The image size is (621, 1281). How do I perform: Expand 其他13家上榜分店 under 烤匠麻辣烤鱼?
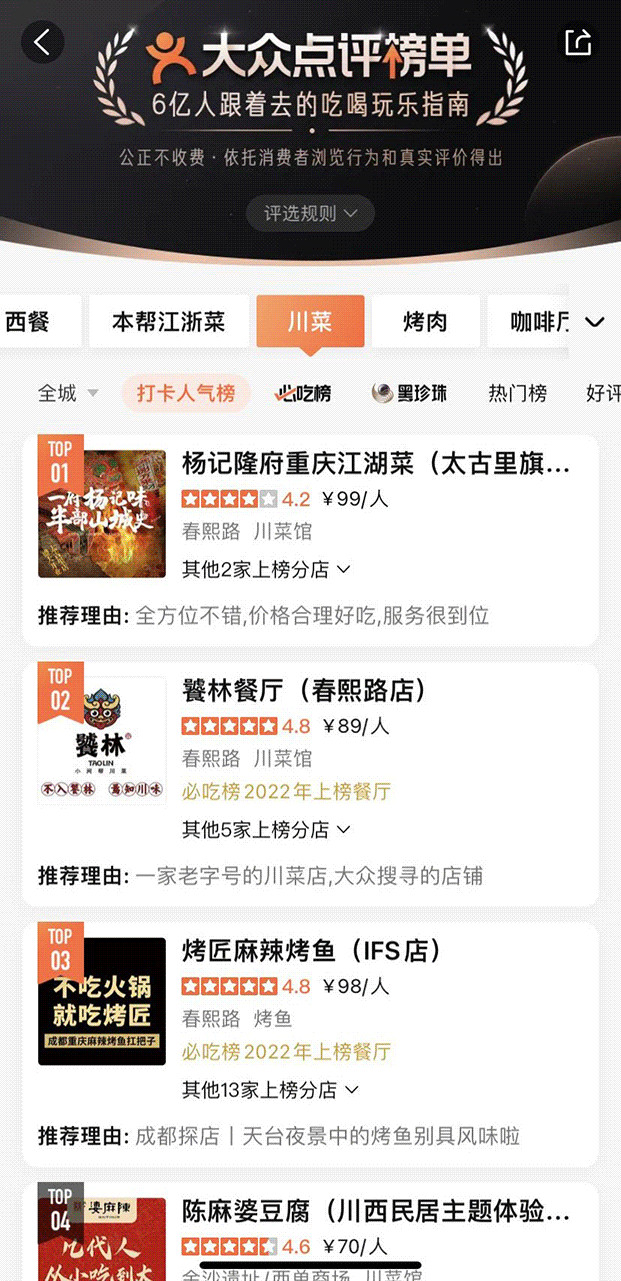click(270, 1089)
